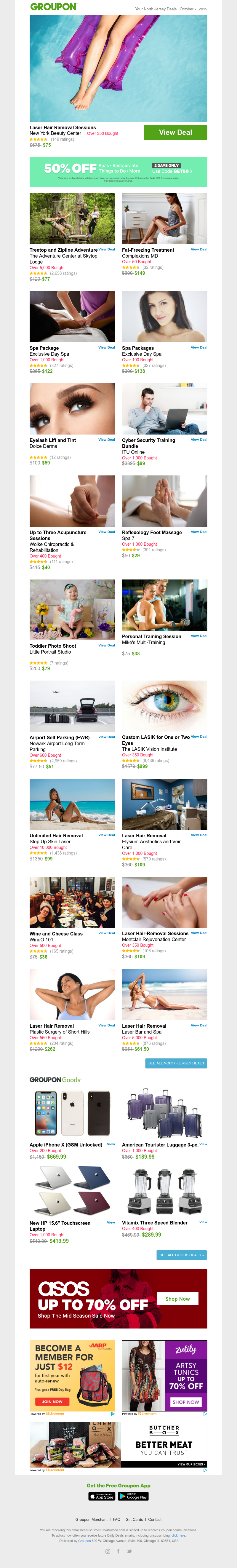
Task: Open the Cyber Security Training Bundle View Deal link
Action: [x=199, y=440]
